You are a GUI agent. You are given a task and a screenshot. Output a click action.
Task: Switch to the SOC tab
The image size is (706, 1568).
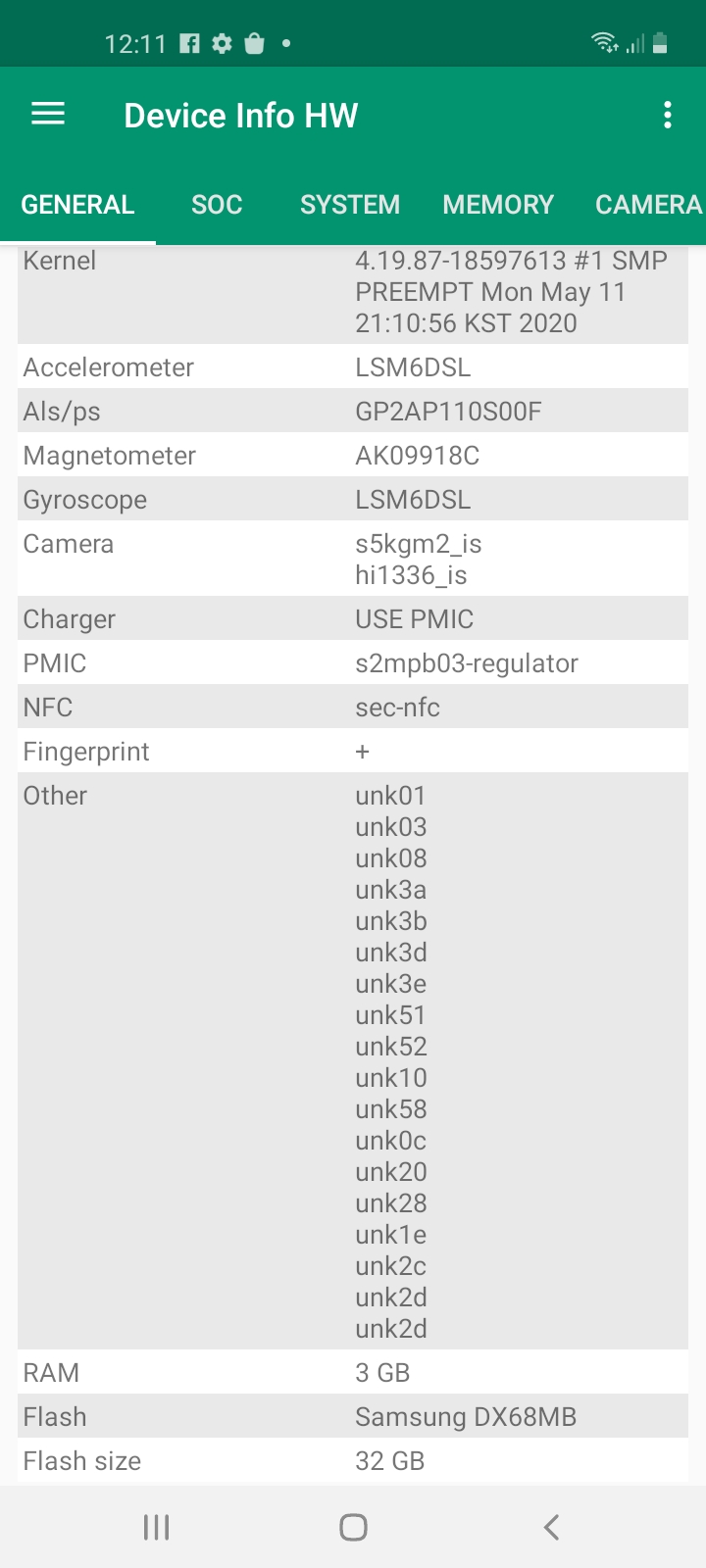click(217, 204)
